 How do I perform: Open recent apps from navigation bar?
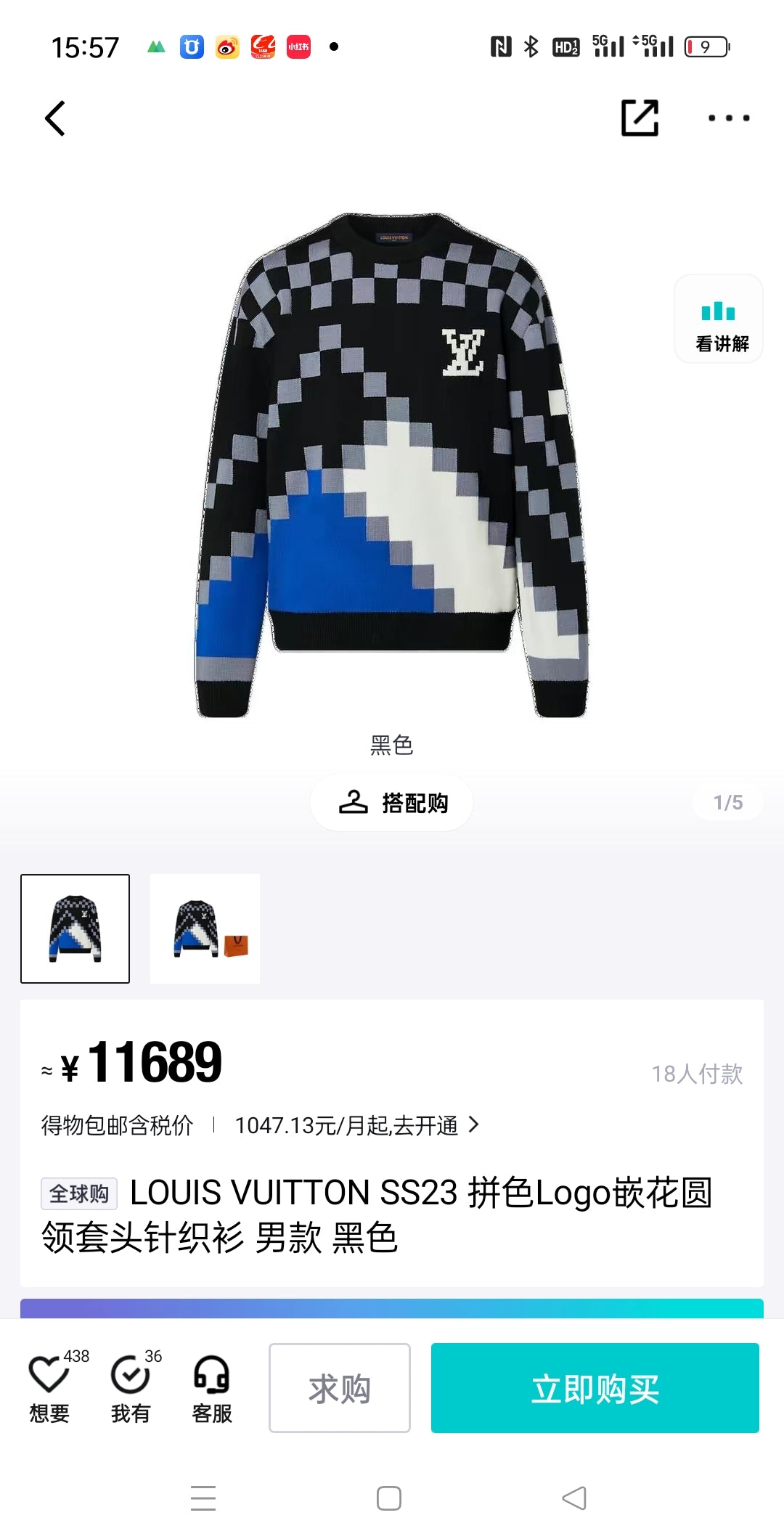click(203, 1498)
